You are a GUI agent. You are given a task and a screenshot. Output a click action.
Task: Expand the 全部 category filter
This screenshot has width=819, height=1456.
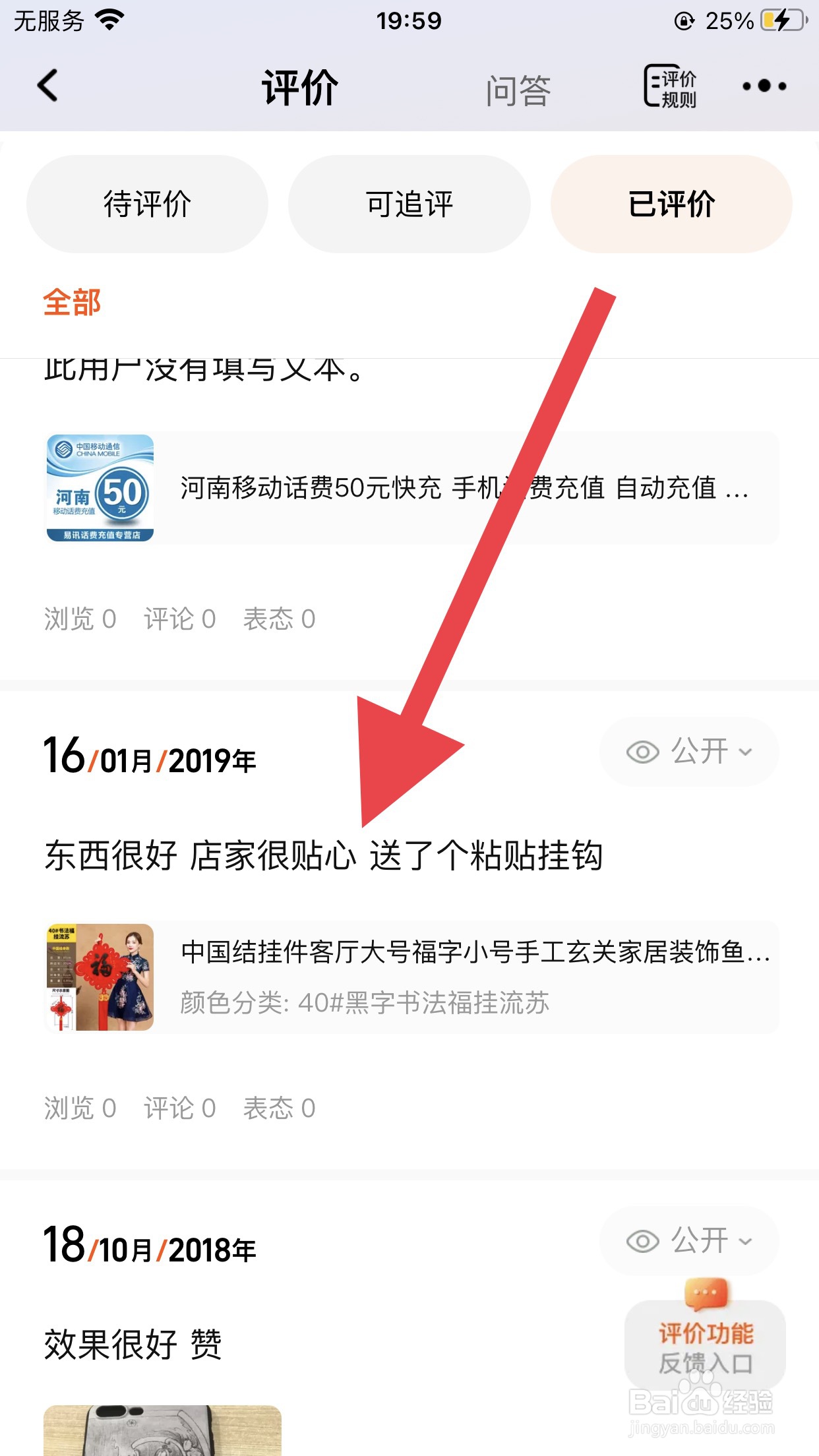pyautogui.click(x=71, y=303)
